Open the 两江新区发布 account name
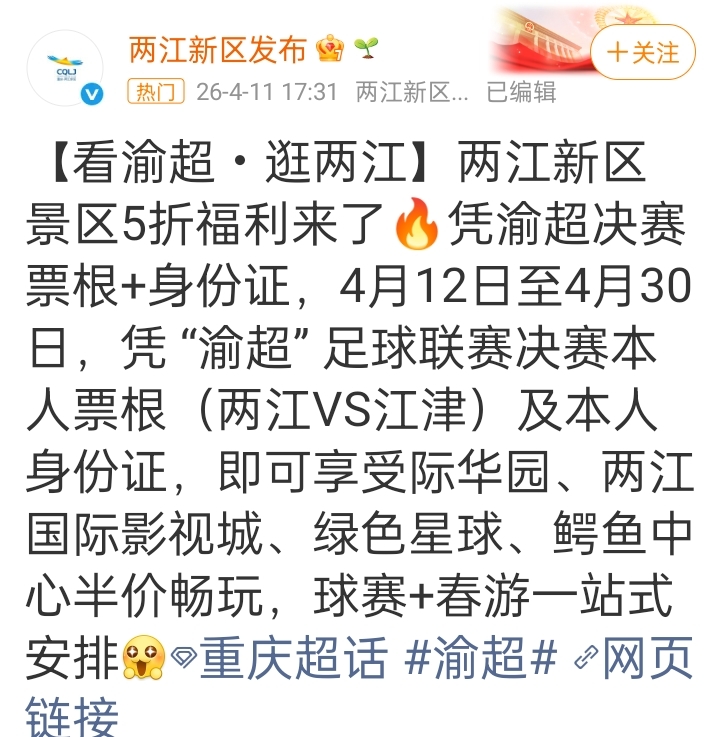 pyautogui.click(x=218, y=49)
